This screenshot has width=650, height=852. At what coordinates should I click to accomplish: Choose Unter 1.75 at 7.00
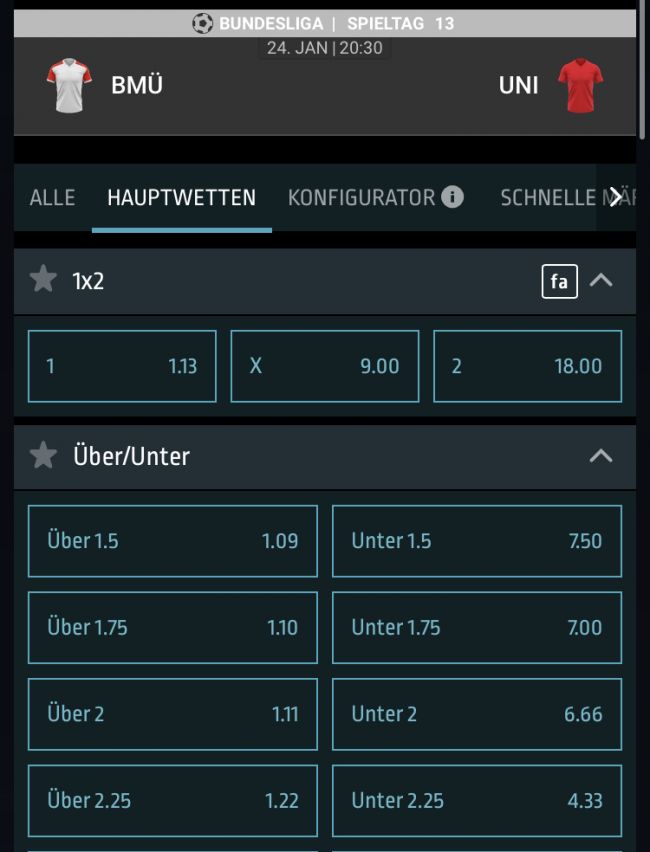click(476, 628)
